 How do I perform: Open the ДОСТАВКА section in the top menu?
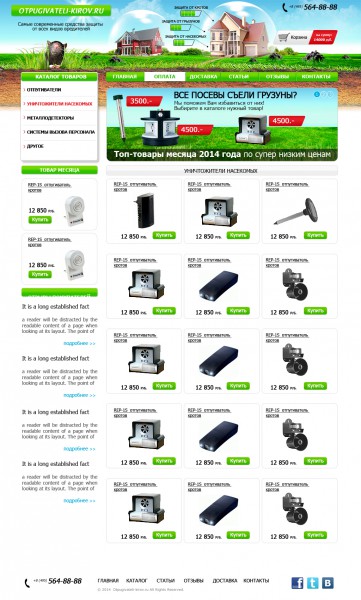click(x=203, y=77)
